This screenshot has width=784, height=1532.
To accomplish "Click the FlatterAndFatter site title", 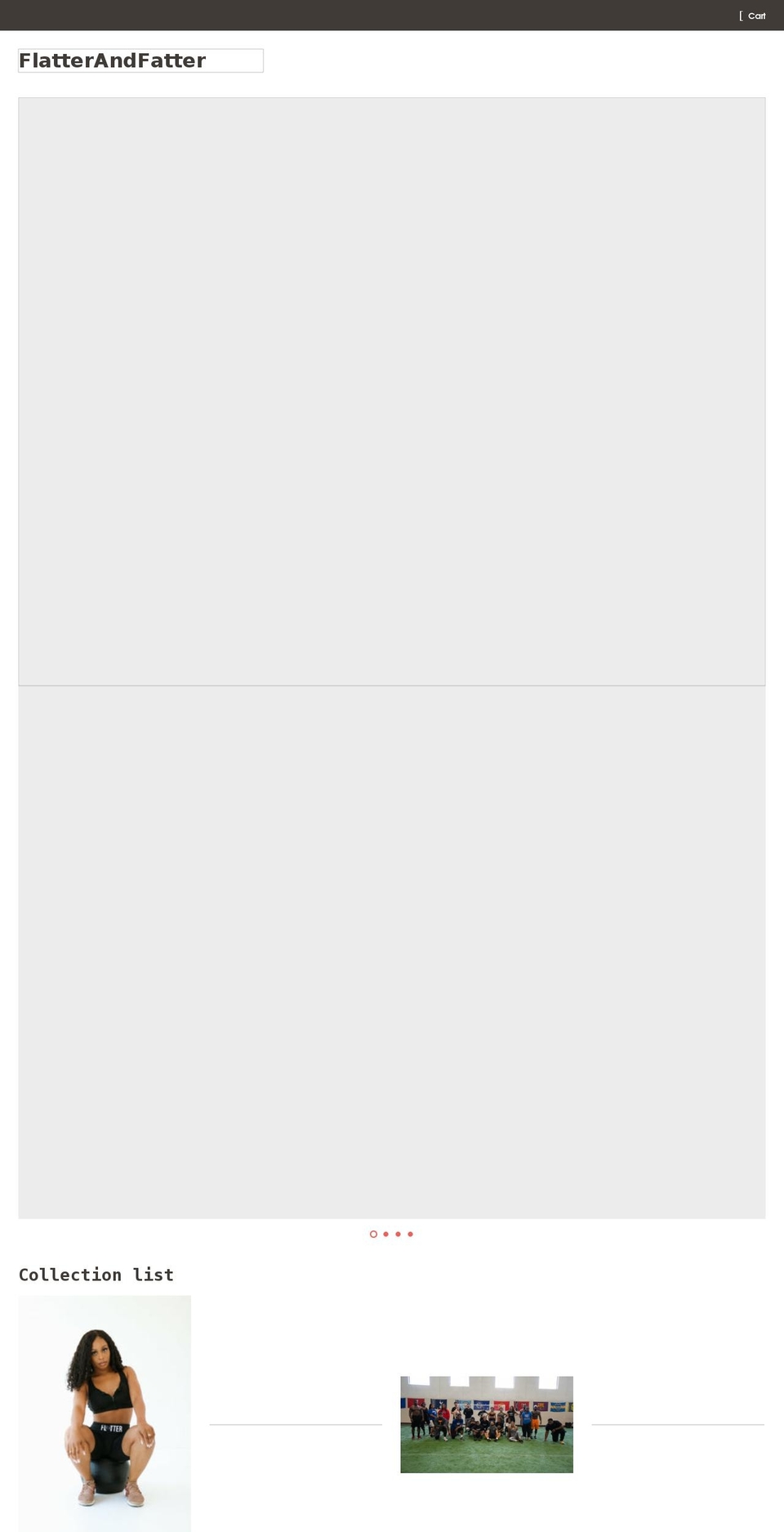I will (x=112, y=60).
